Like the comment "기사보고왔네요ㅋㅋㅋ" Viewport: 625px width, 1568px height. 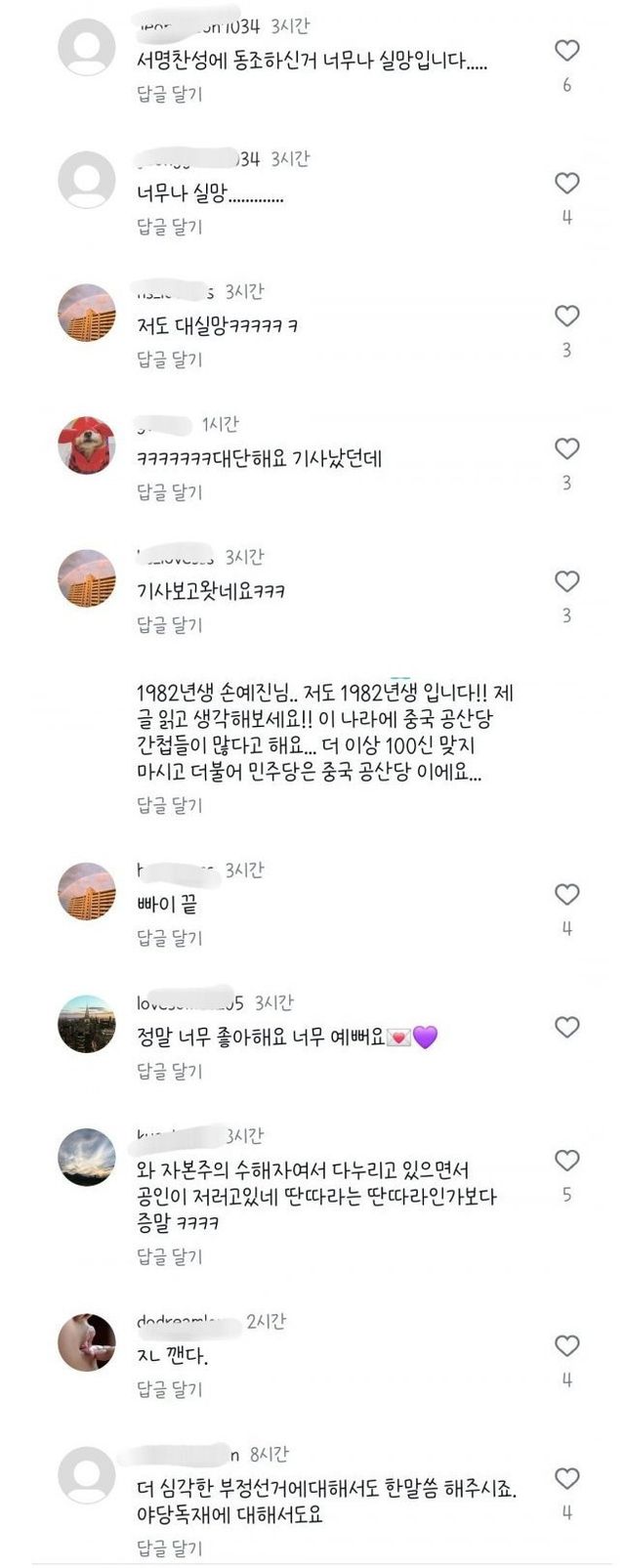(x=566, y=581)
